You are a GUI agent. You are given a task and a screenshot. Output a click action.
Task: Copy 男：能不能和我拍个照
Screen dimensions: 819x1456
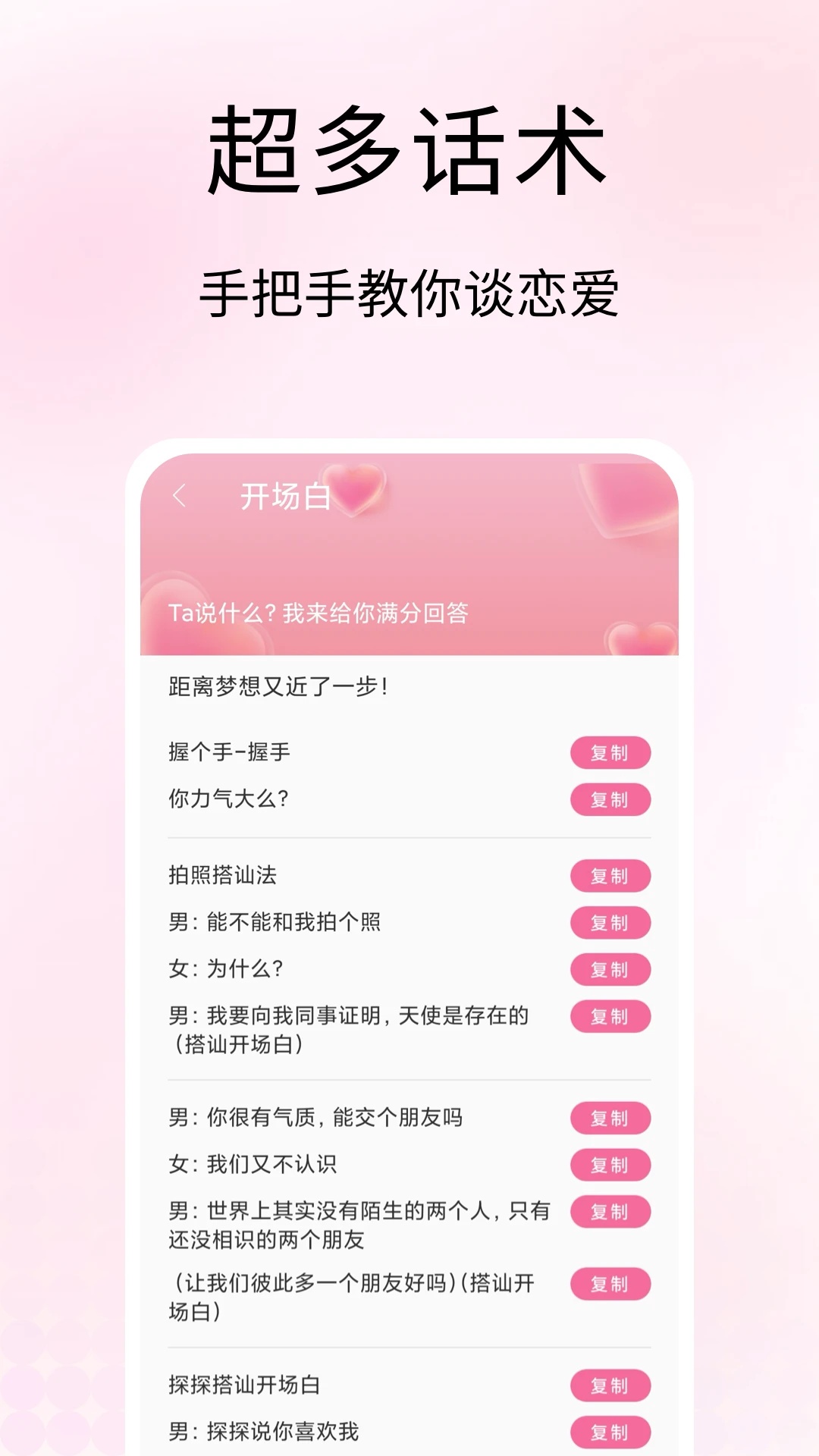click(x=611, y=923)
